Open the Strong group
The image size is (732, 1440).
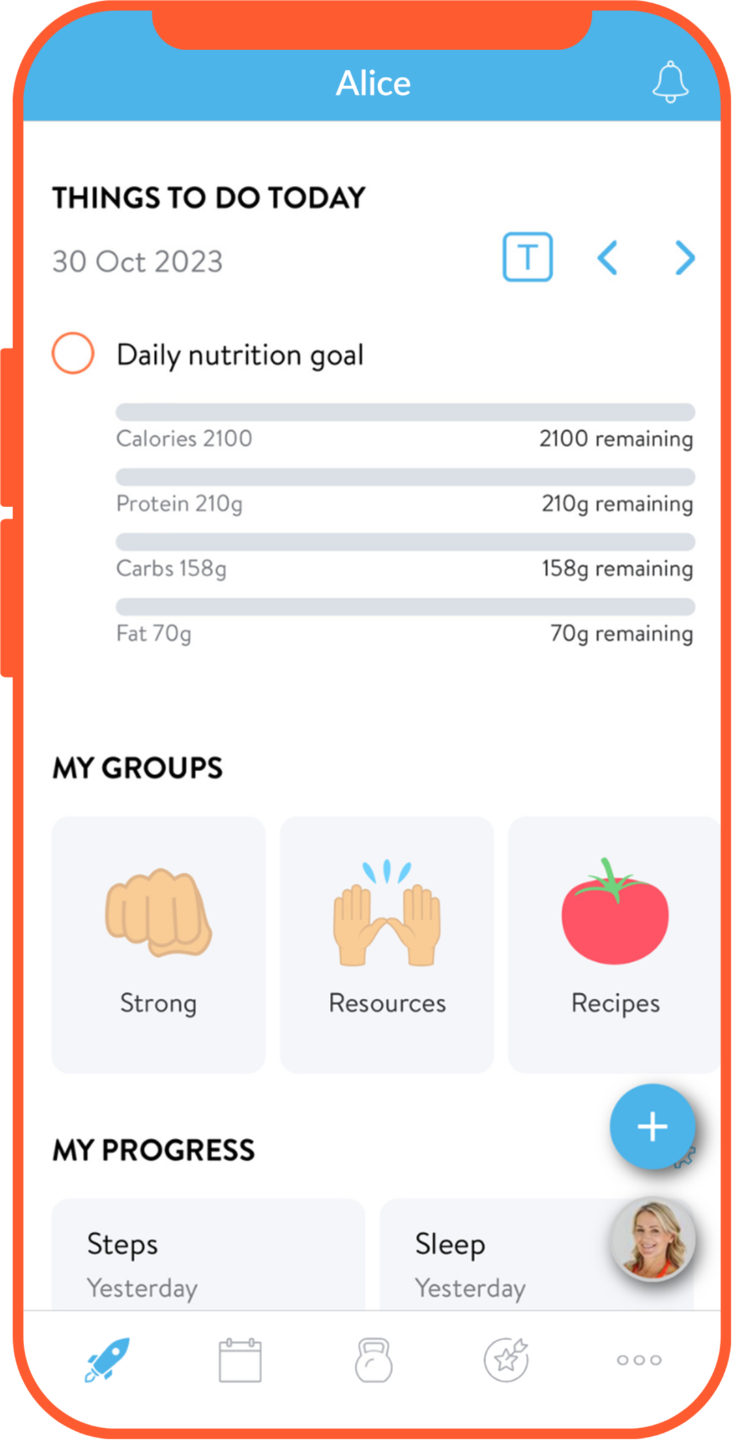click(x=158, y=945)
